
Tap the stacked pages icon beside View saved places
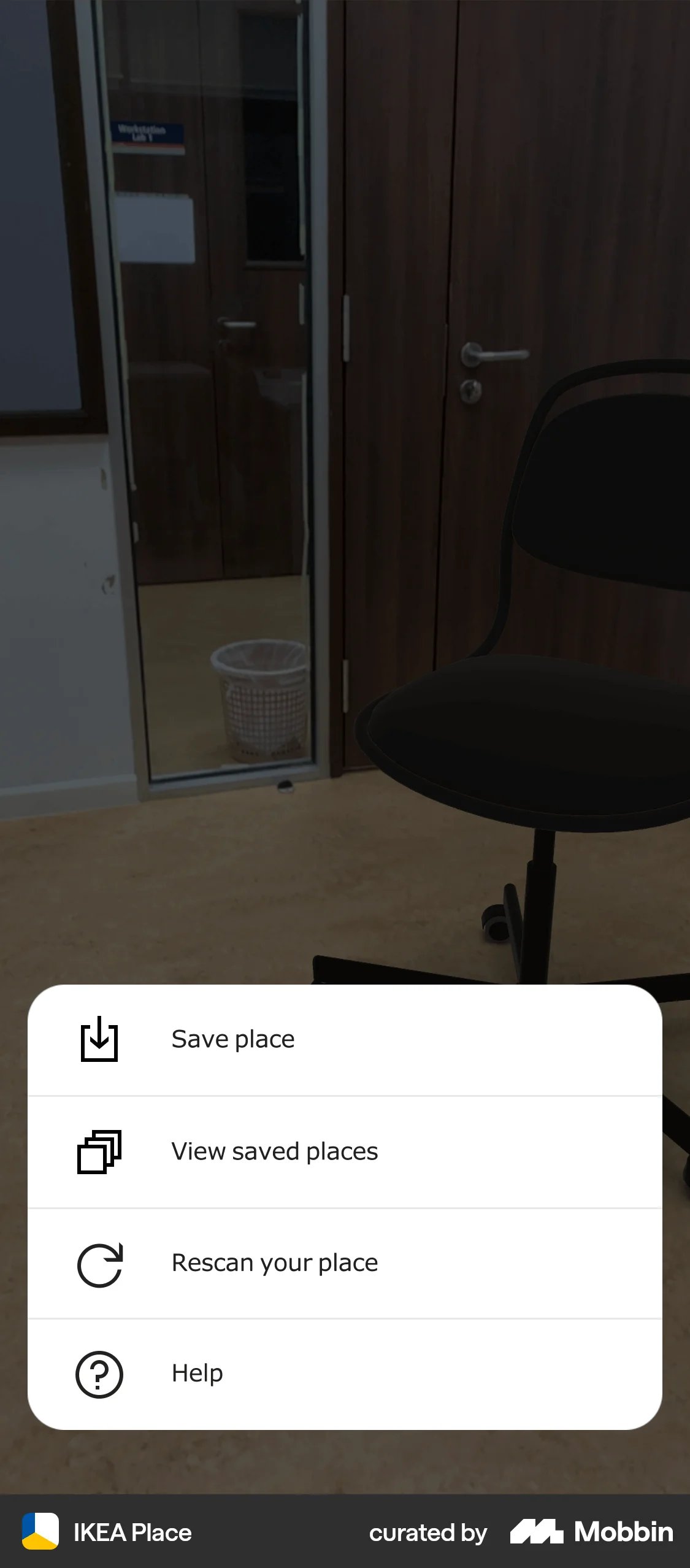[x=98, y=1151]
